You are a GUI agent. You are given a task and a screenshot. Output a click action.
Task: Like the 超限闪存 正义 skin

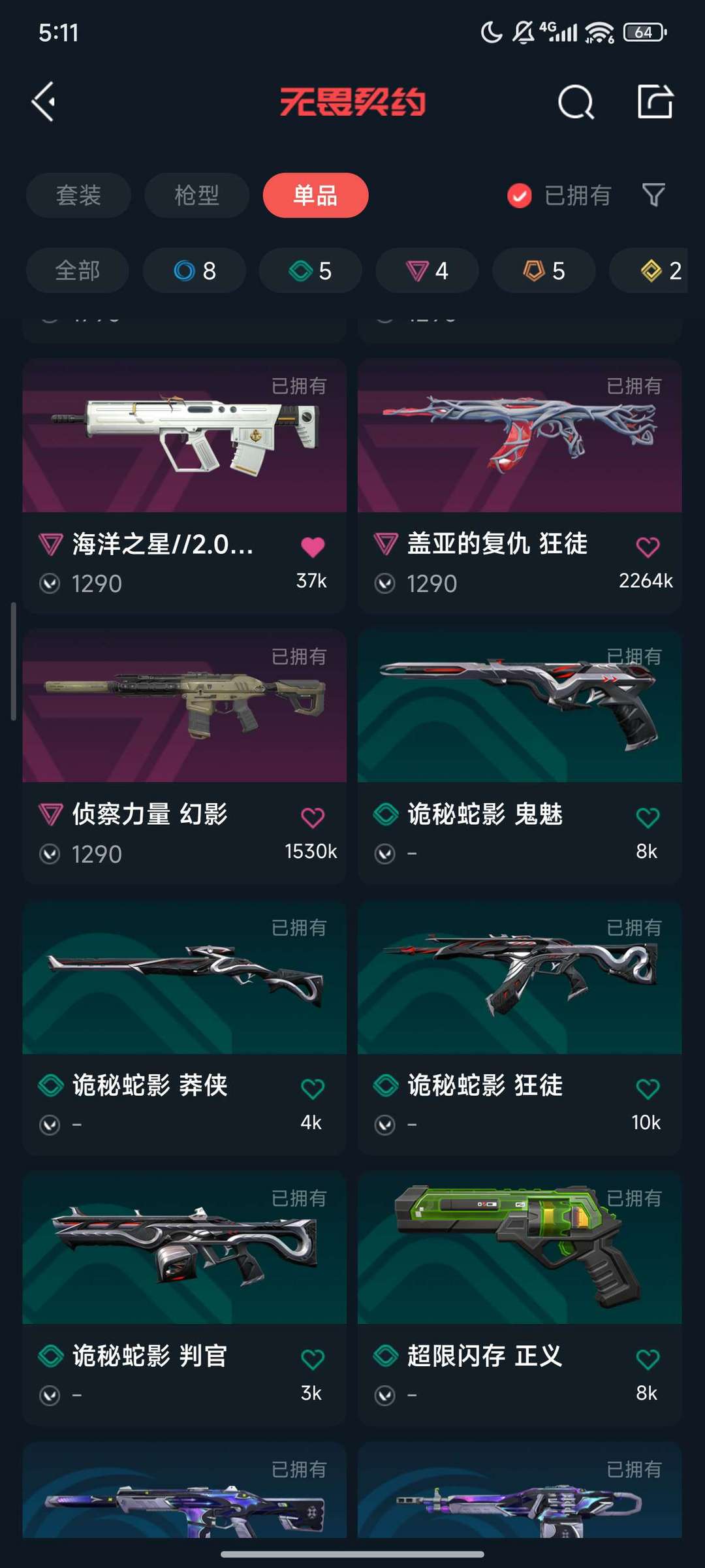[x=648, y=1359]
